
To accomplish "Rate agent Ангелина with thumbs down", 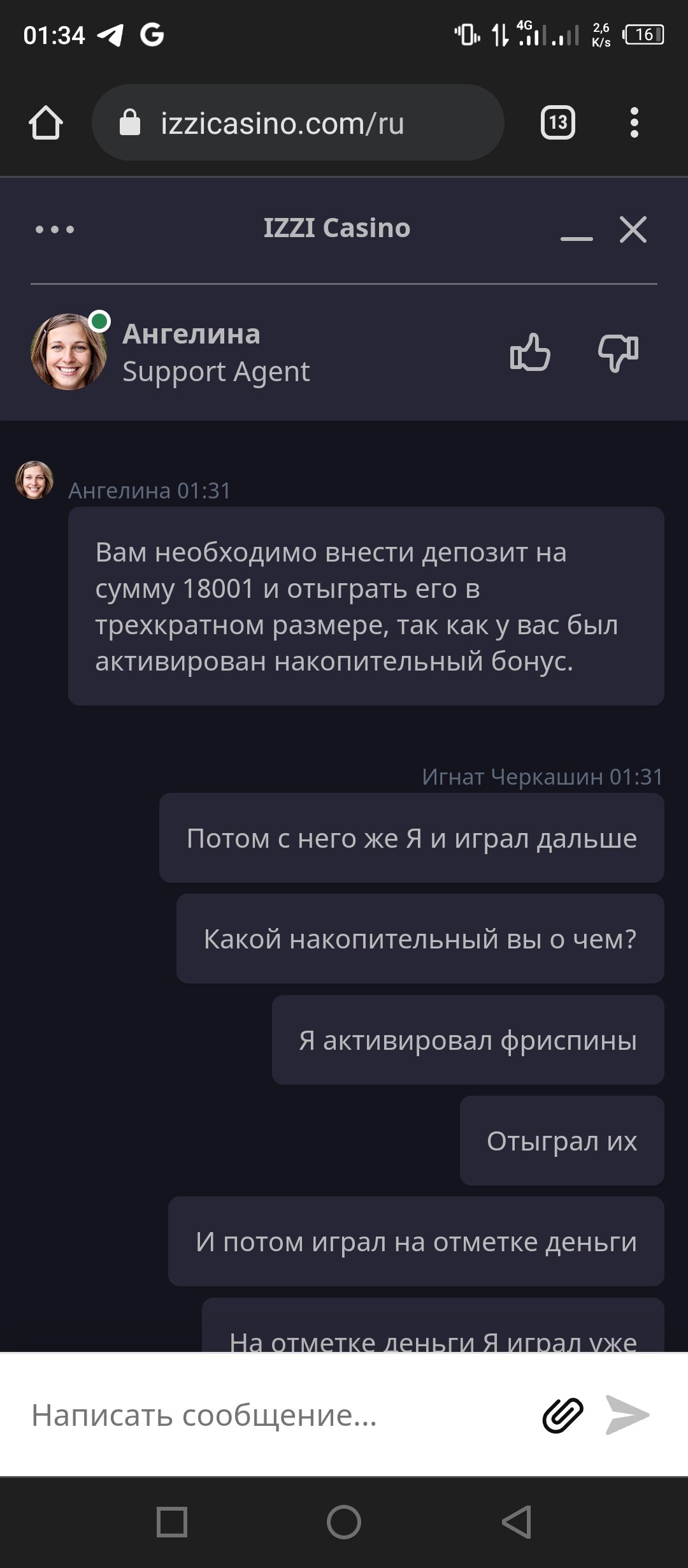I will point(618,352).
